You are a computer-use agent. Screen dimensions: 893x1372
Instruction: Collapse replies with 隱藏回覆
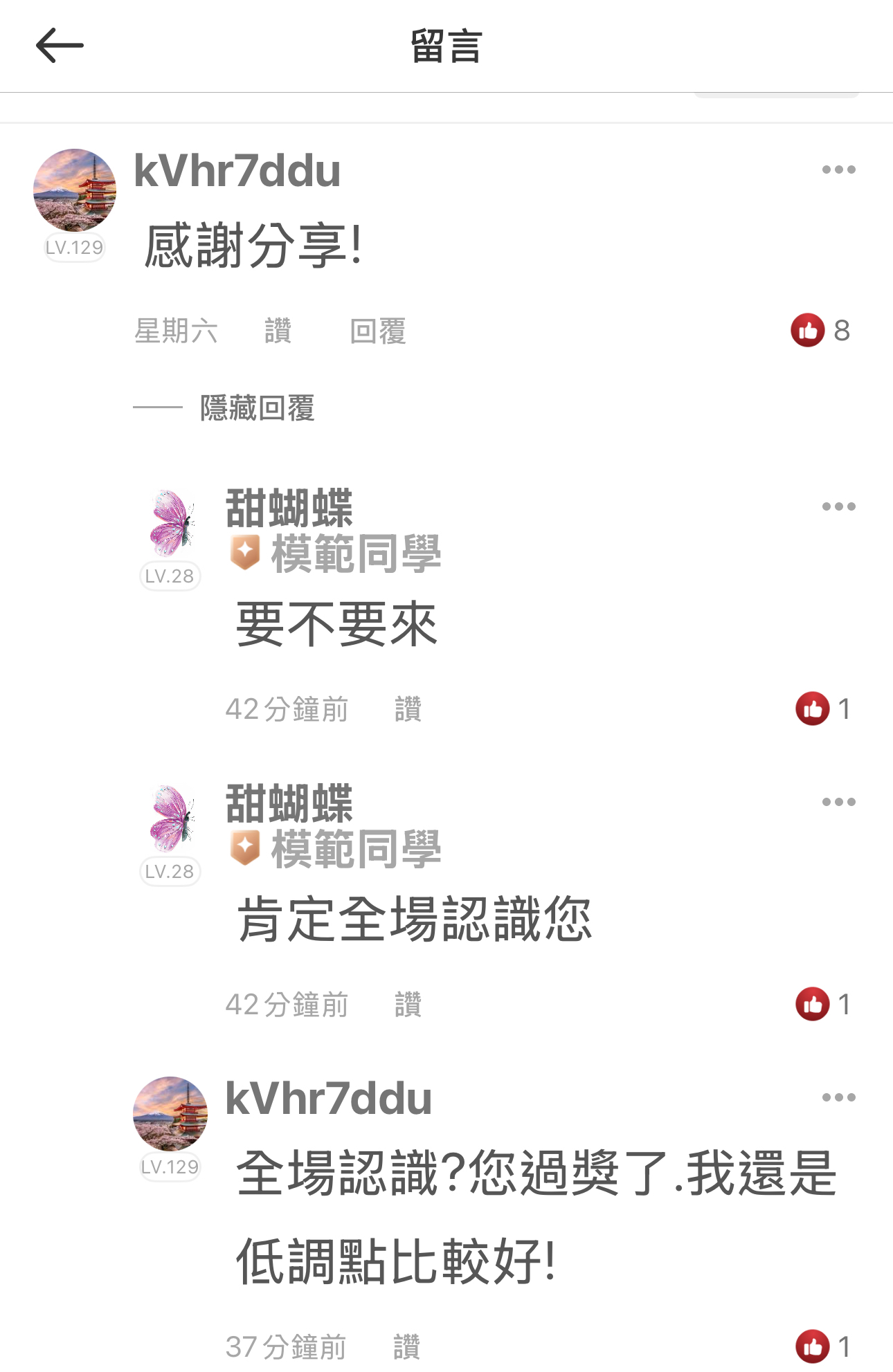pyautogui.click(x=257, y=408)
